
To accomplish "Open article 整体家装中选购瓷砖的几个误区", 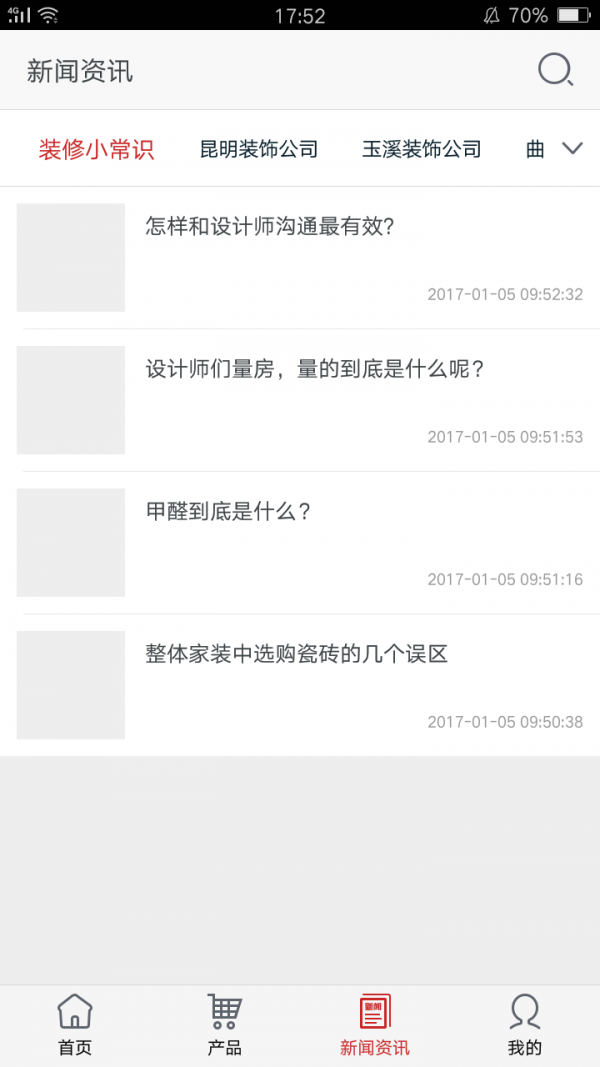I will point(300,685).
